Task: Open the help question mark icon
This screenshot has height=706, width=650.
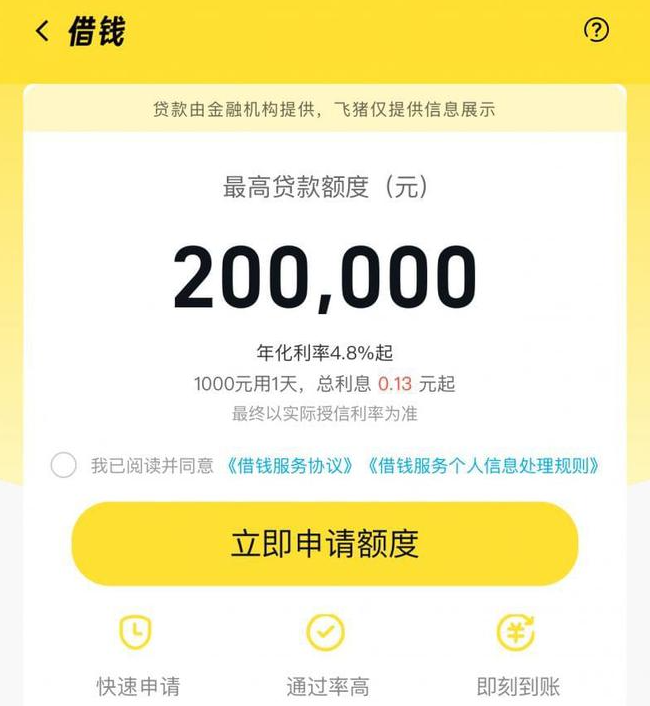Action: [x=596, y=30]
